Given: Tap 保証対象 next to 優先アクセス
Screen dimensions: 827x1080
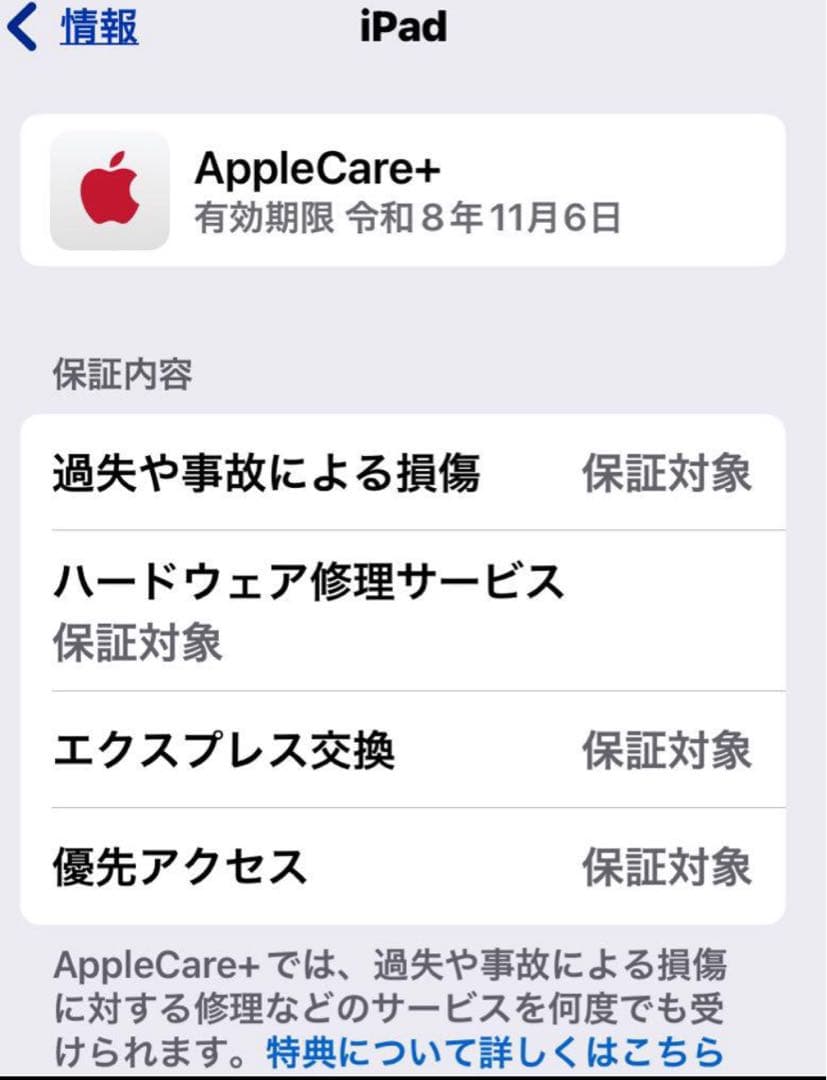Looking at the screenshot, I should 667,868.
